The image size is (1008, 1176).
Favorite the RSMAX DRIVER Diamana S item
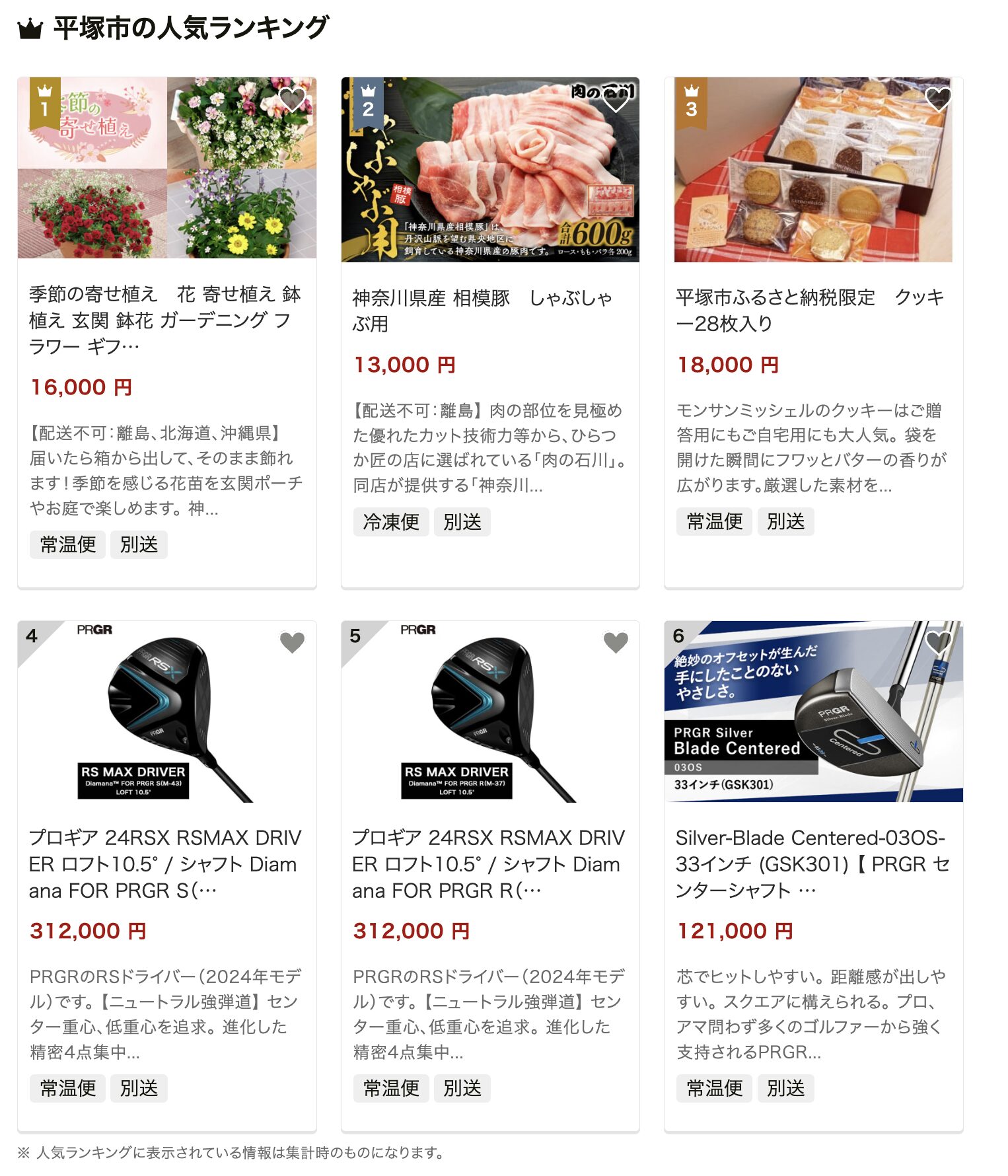coord(292,642)
